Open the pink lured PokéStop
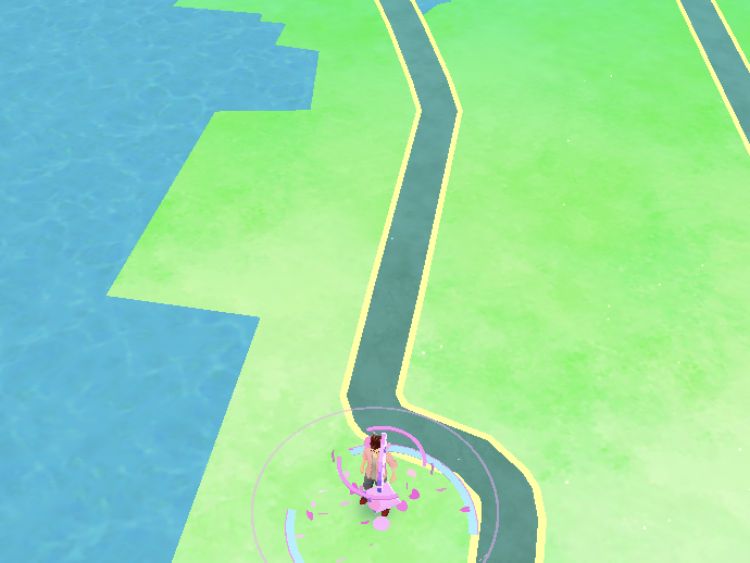The height and width of the screenshot is (563, 750). click(x=382, y=497)
